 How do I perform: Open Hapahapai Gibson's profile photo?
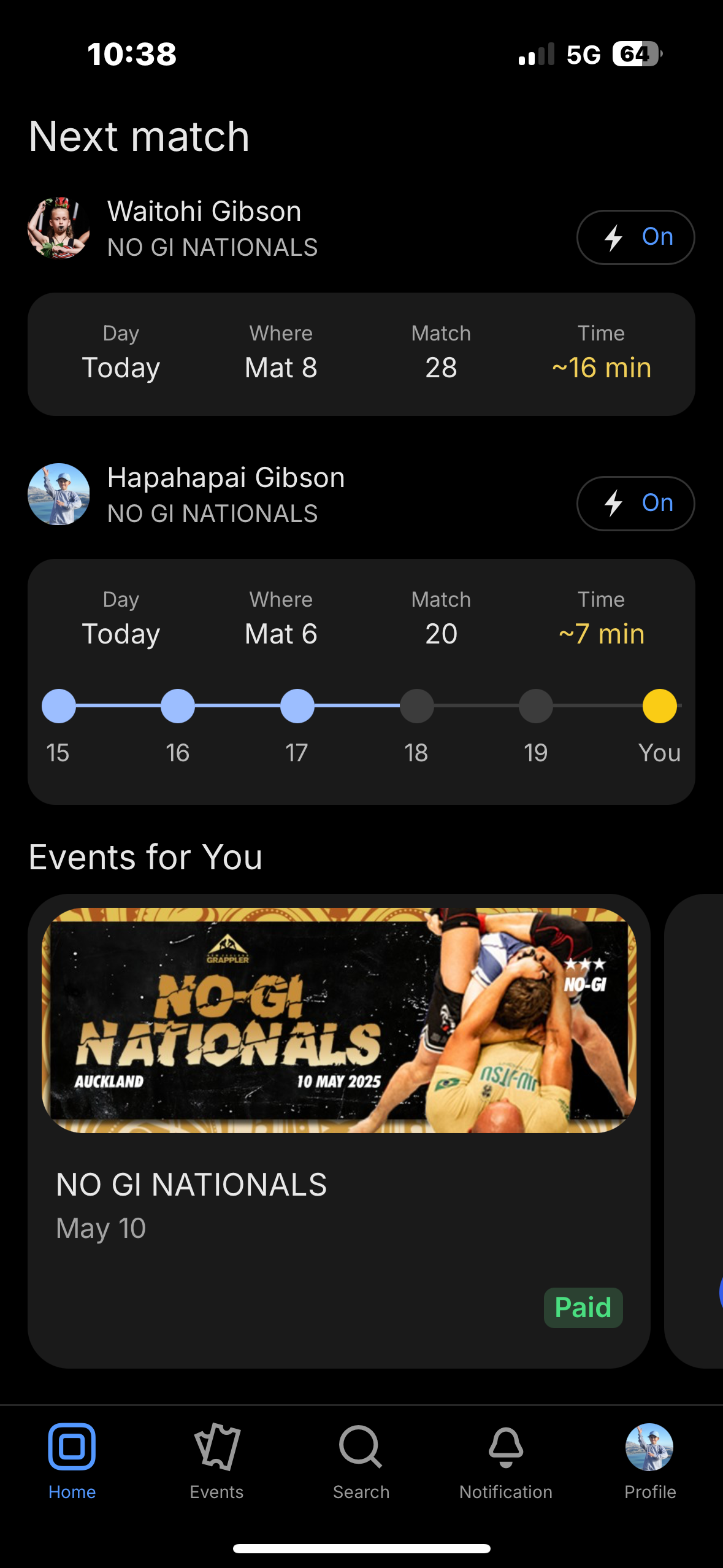point(59,494)
